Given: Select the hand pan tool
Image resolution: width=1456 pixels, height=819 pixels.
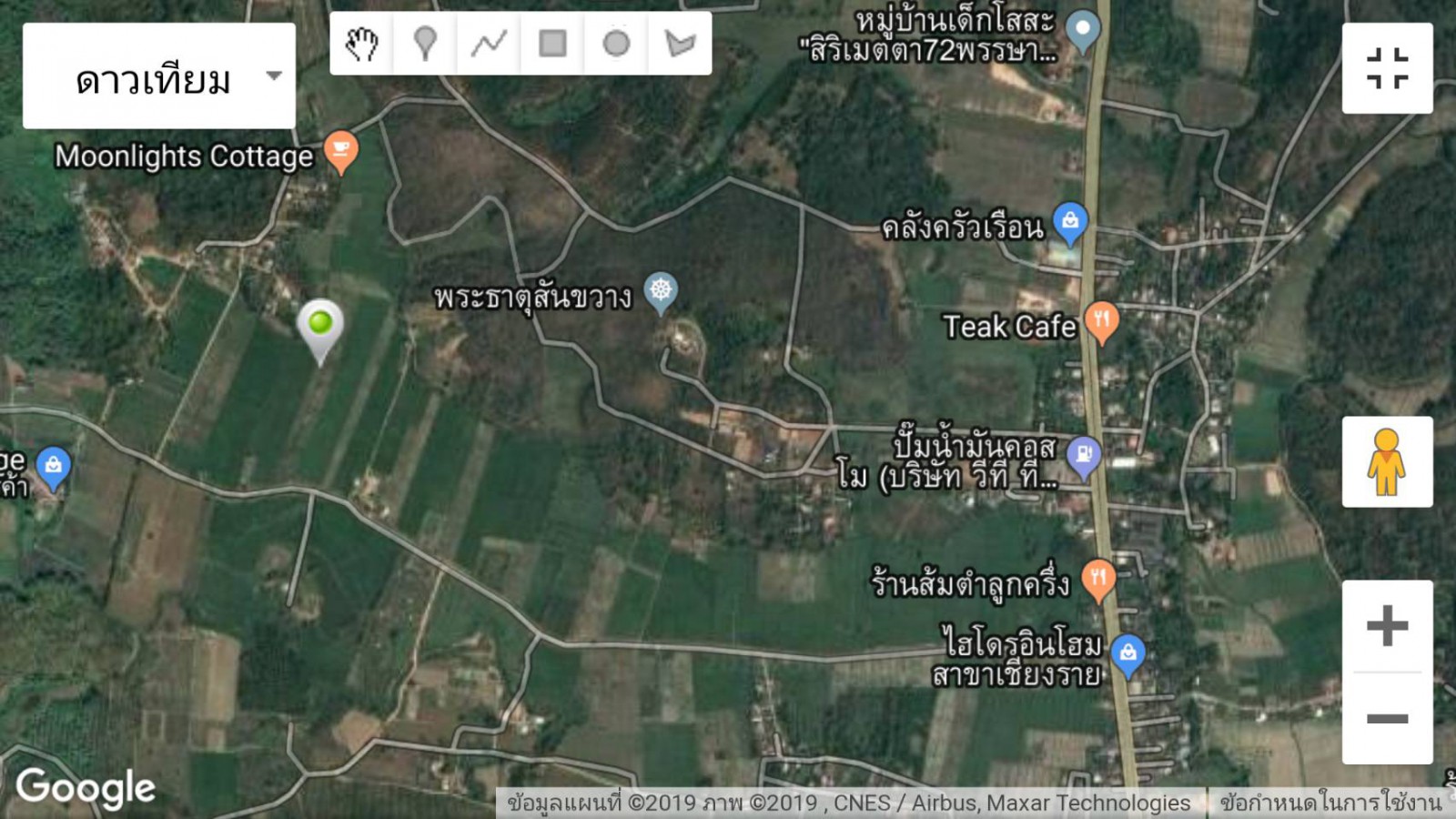Looking at the screenshot, I should click(361, 43).
